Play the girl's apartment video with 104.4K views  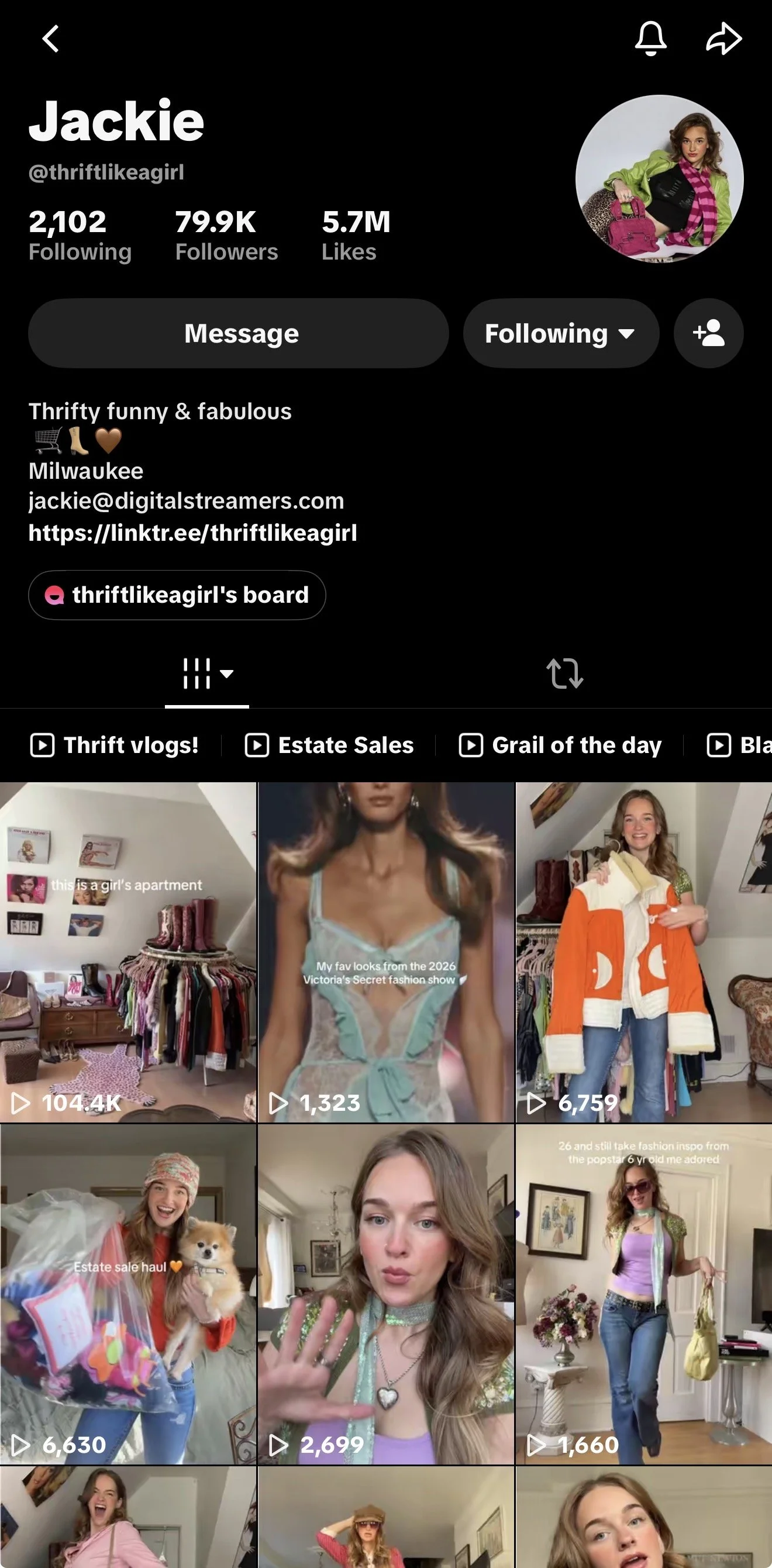click(128, 952)
